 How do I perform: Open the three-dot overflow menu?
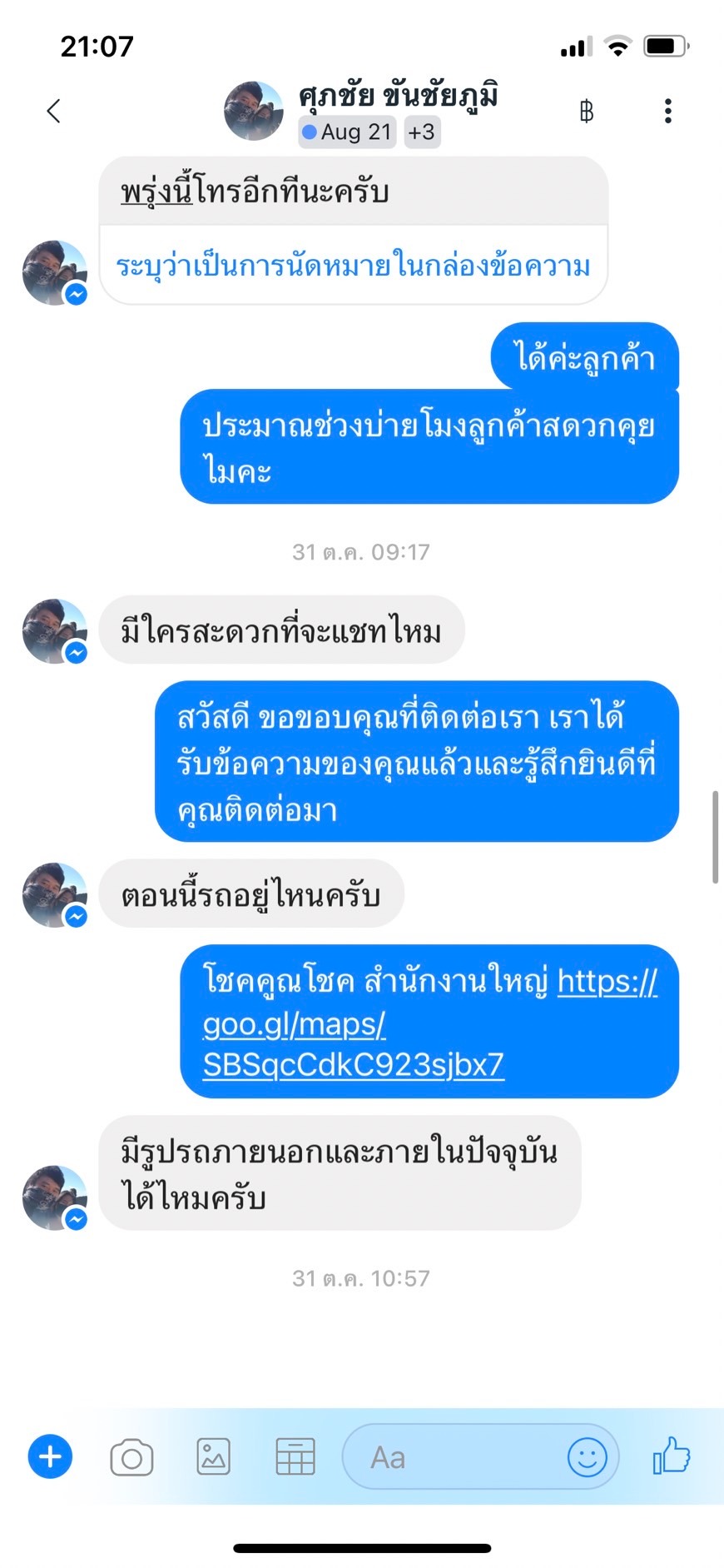pyautogui.click(x=667, y=111)
